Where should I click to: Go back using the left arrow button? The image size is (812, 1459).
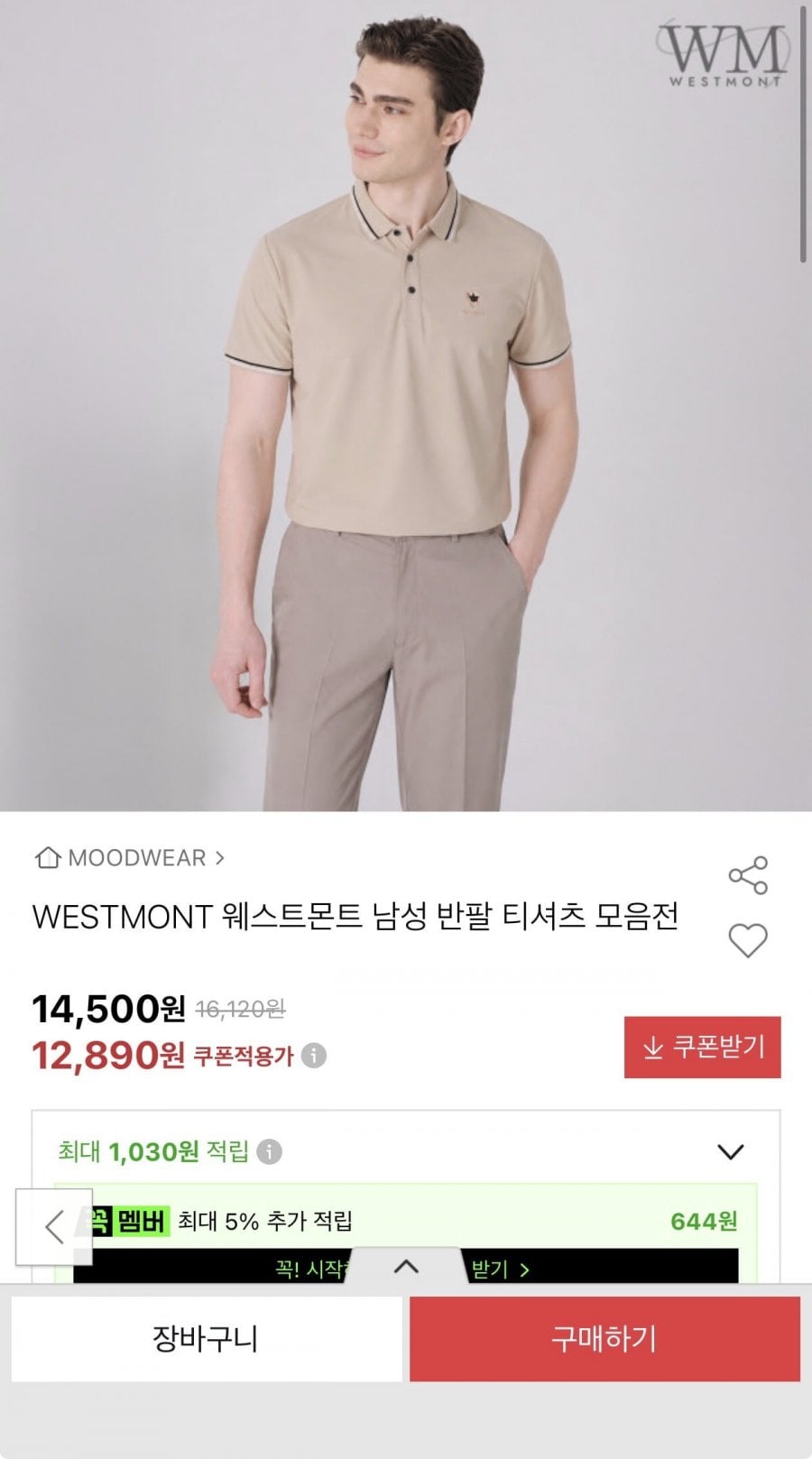coord(54,1226)
